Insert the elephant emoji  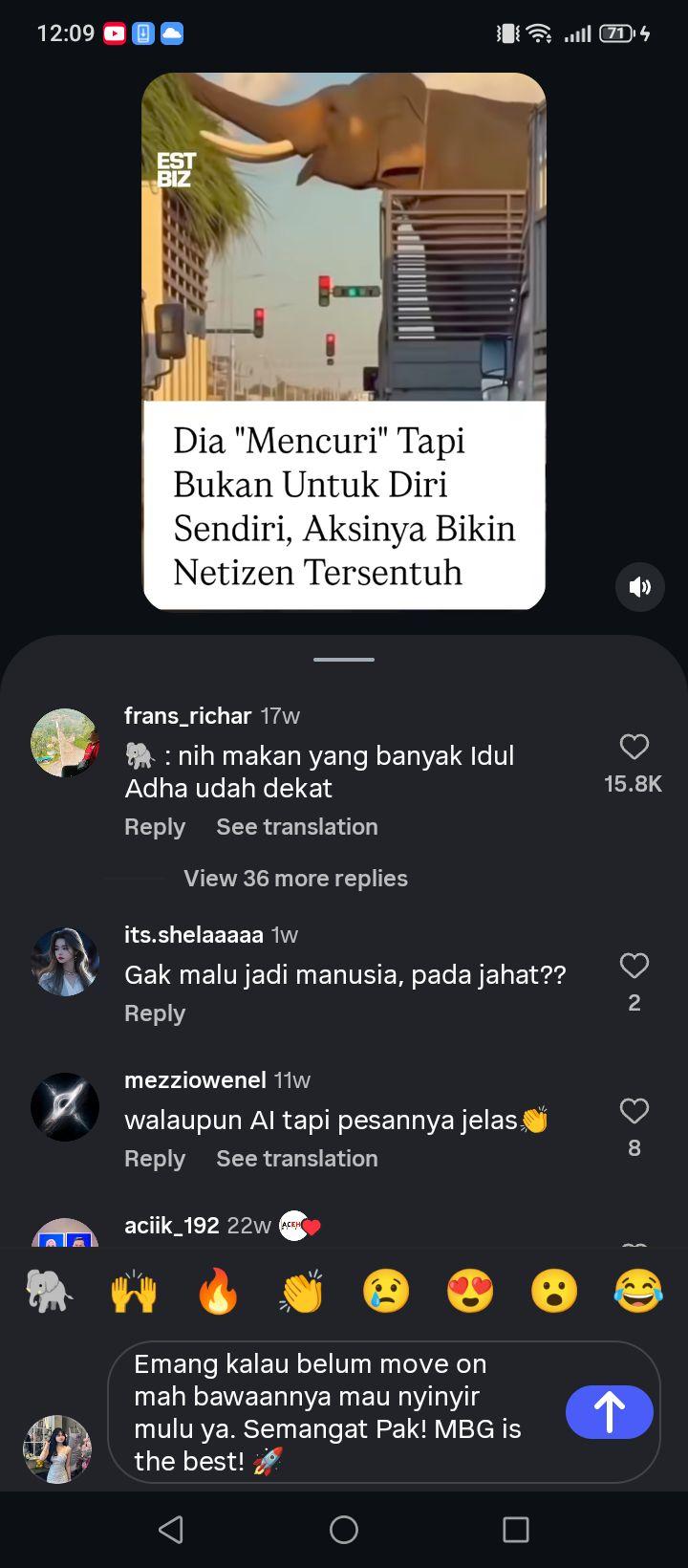pos(50,1292)
